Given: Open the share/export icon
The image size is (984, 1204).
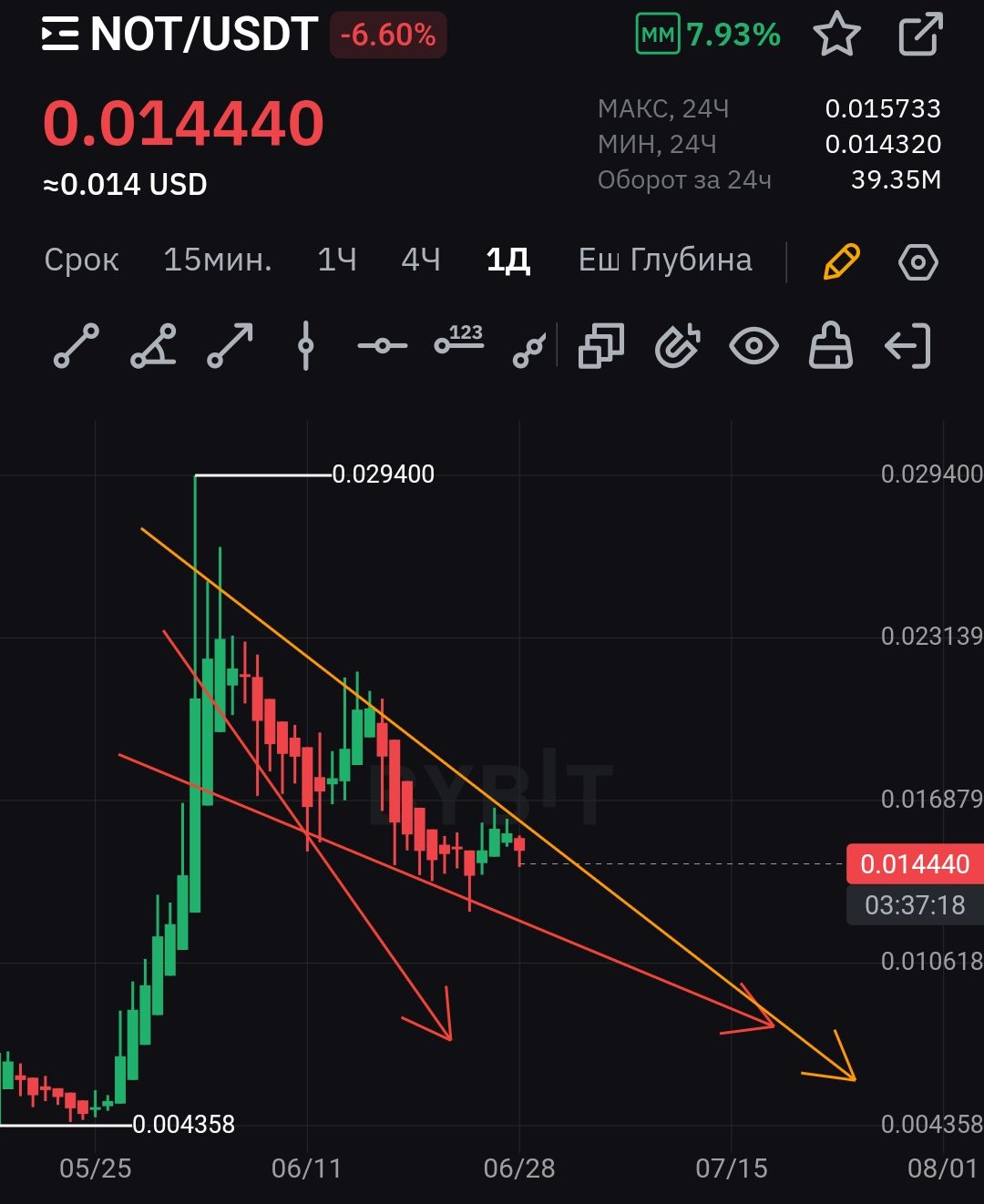Looking at the screenshot, I should point(919,36).
